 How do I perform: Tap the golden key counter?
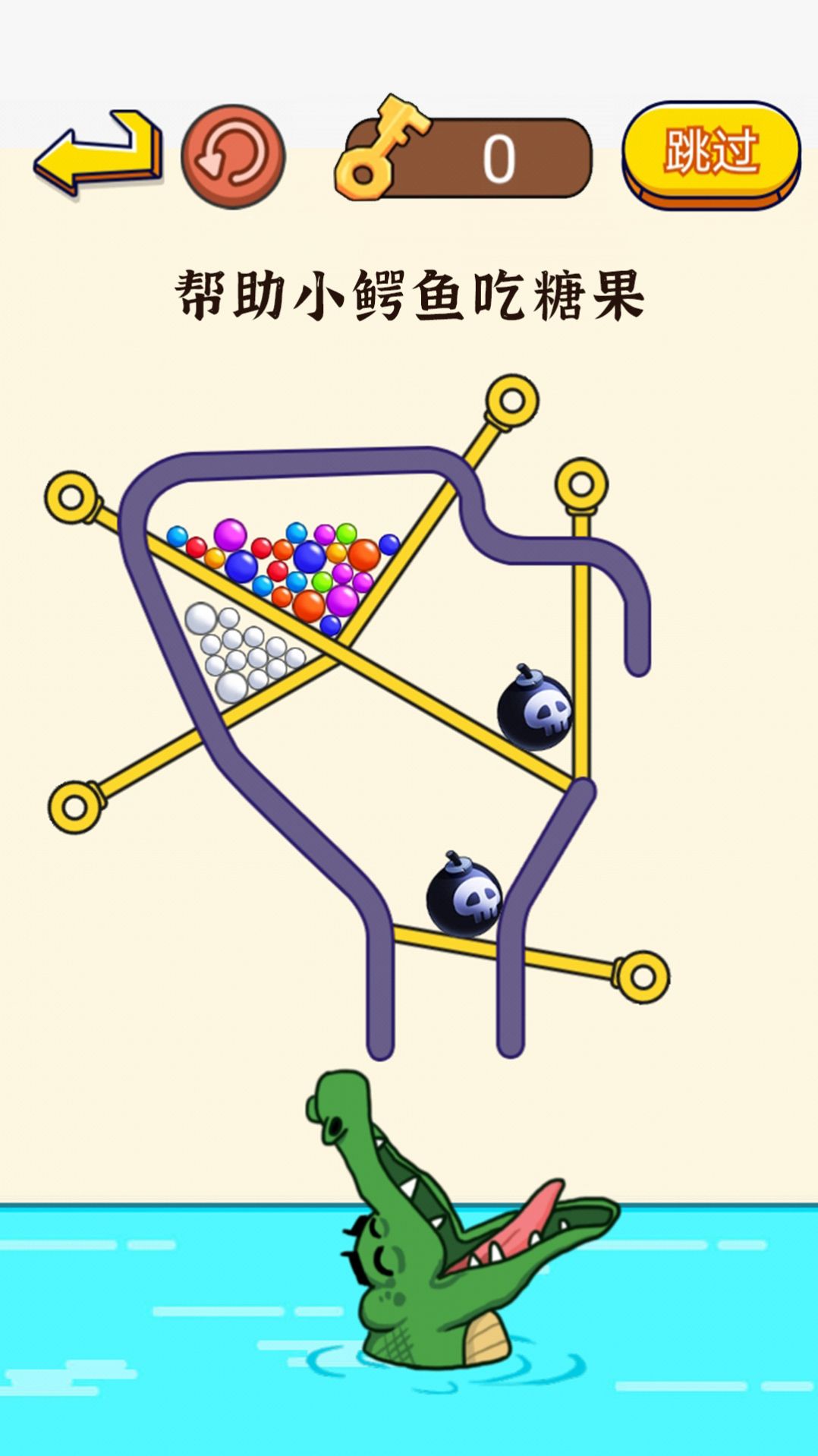click(x=463, y=158)
